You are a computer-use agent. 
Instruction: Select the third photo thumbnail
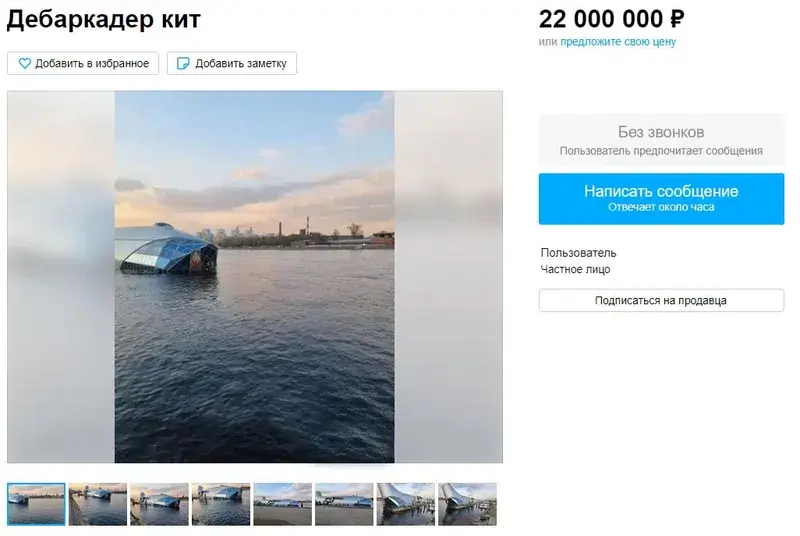tap(159, 504)
